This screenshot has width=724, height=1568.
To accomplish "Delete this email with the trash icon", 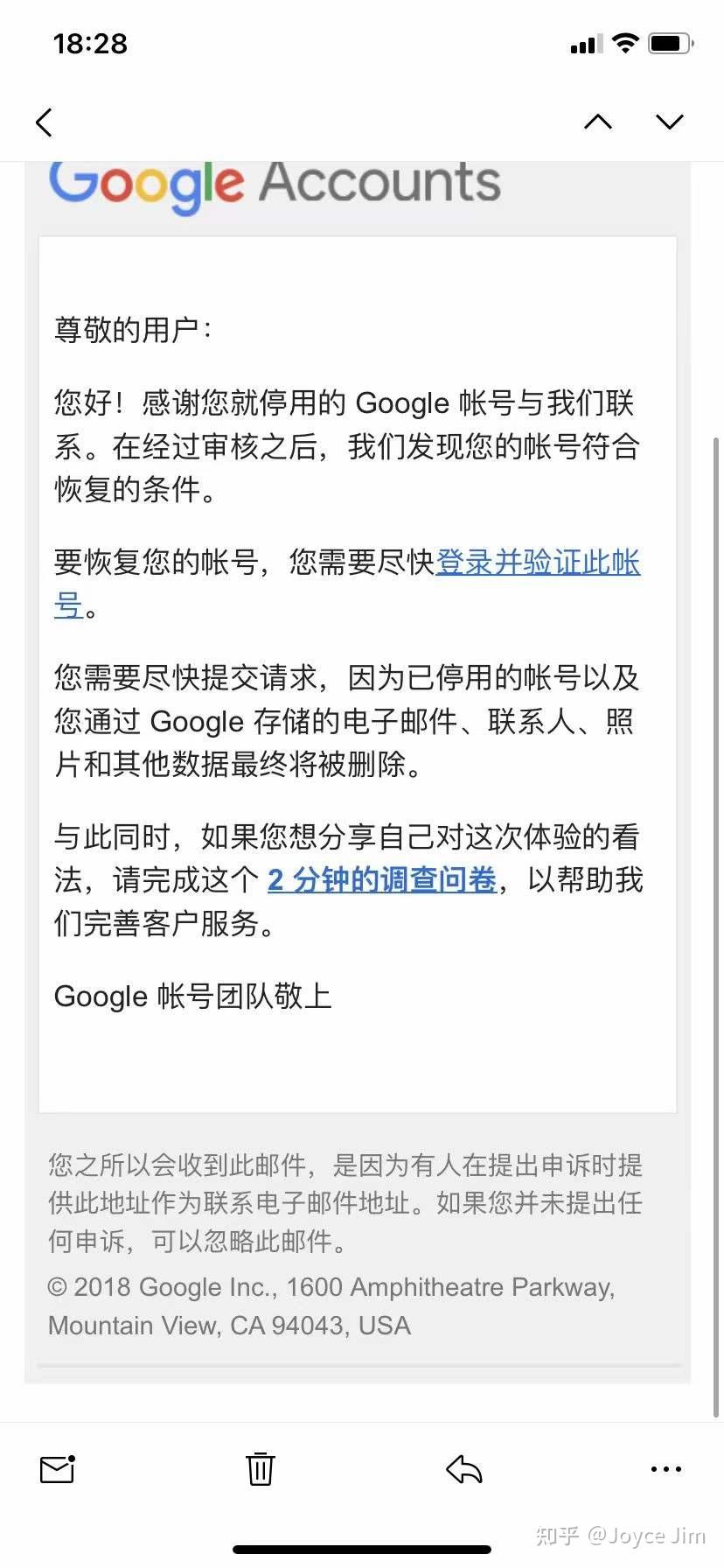I will (x=260, y=1468).
